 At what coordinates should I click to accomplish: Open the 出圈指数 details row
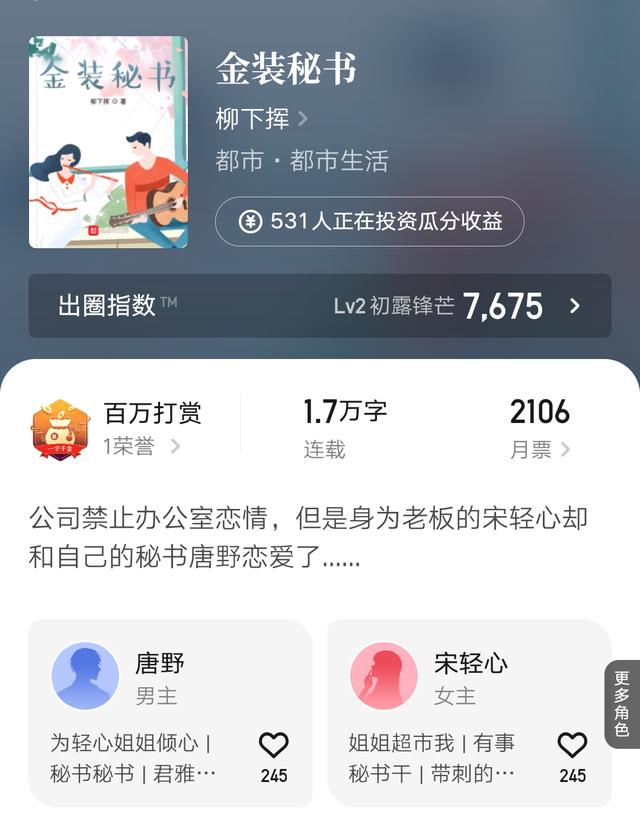319,306
